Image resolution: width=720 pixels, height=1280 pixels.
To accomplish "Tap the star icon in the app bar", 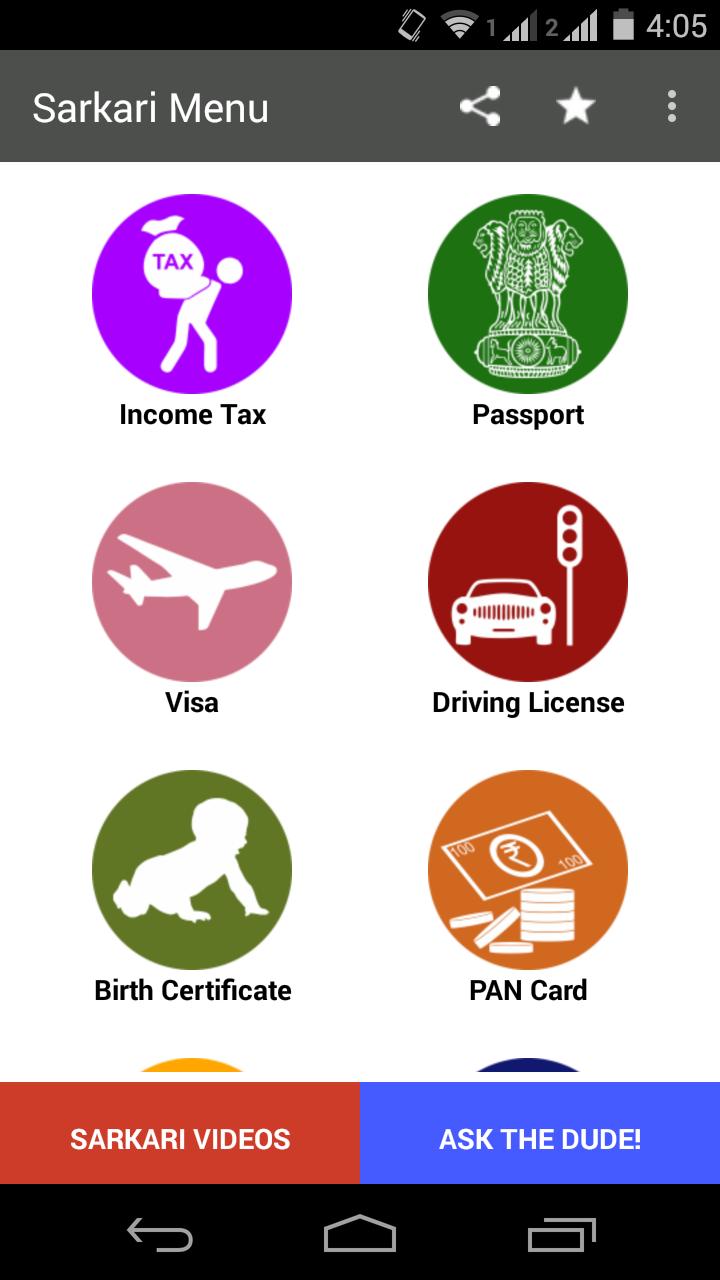I will click(x=576, y=107).
